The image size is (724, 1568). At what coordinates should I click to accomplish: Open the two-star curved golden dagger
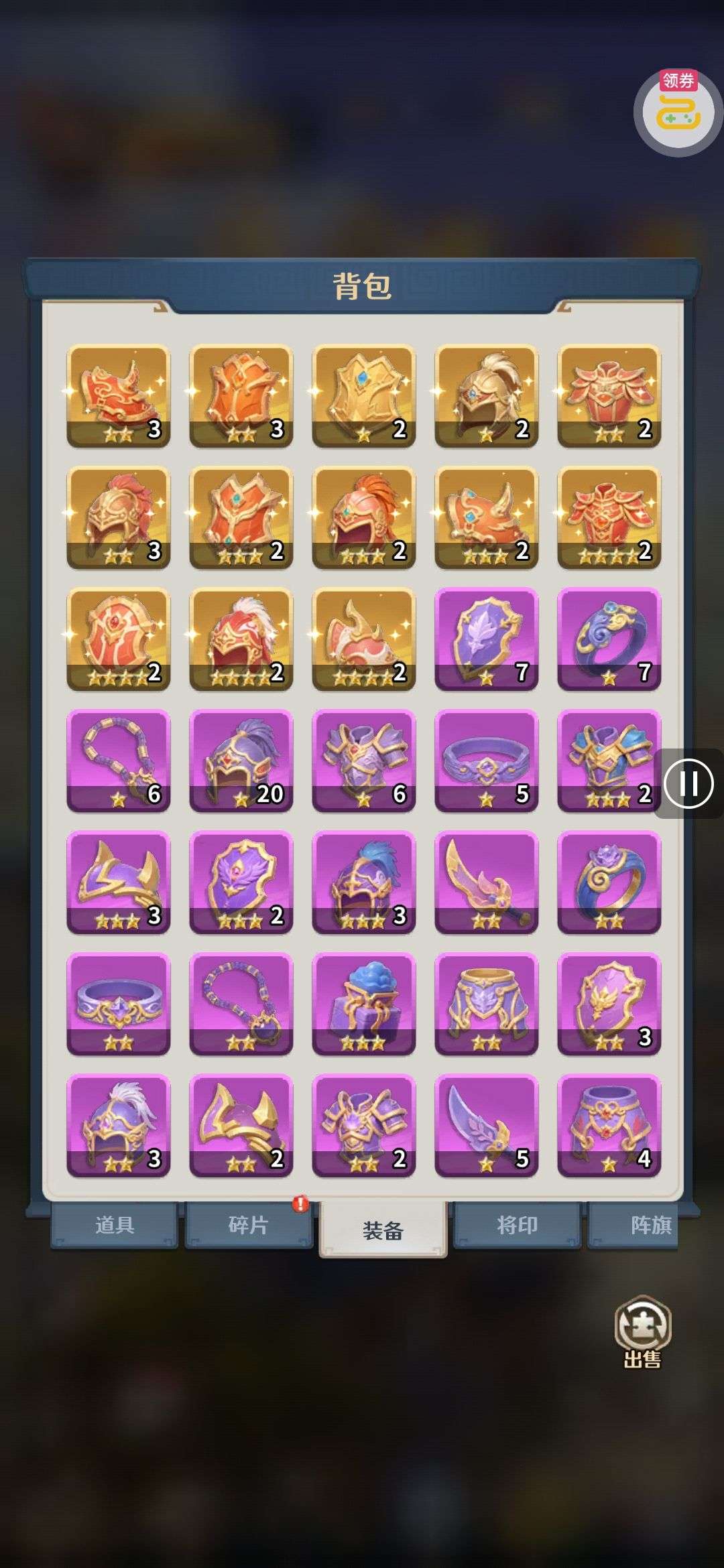487,883
